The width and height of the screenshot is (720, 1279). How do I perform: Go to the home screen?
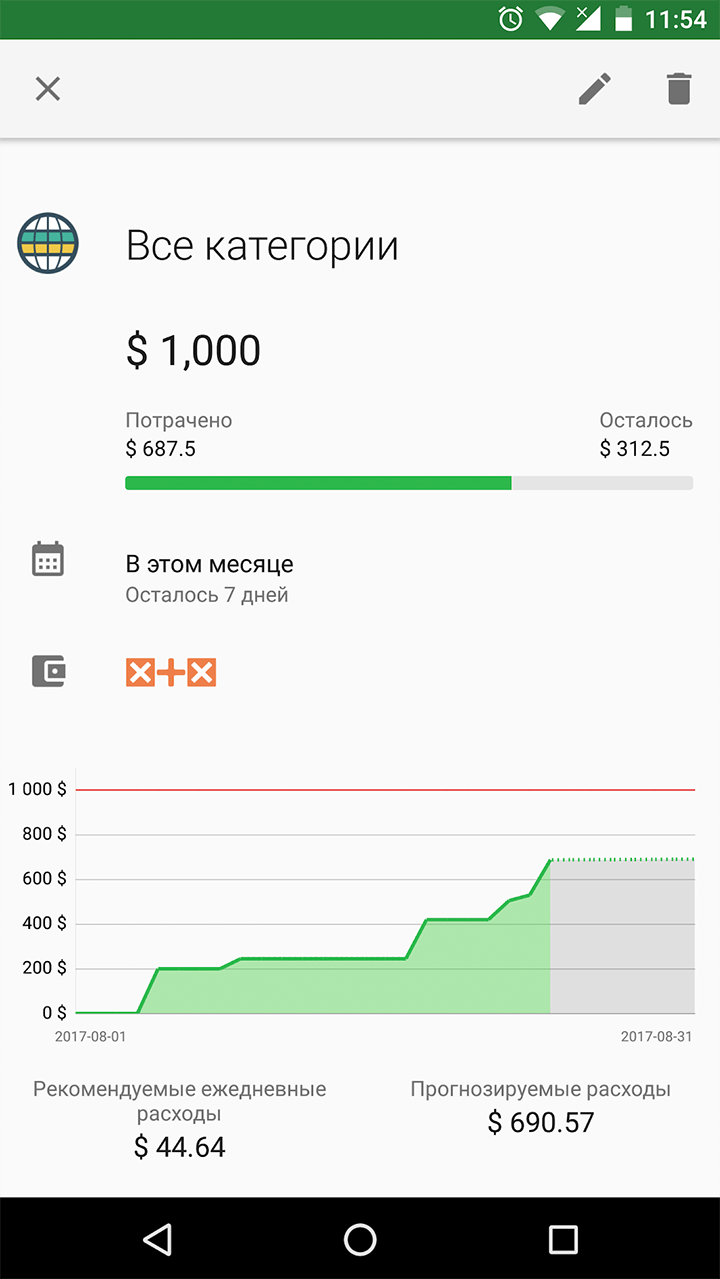360,1239
